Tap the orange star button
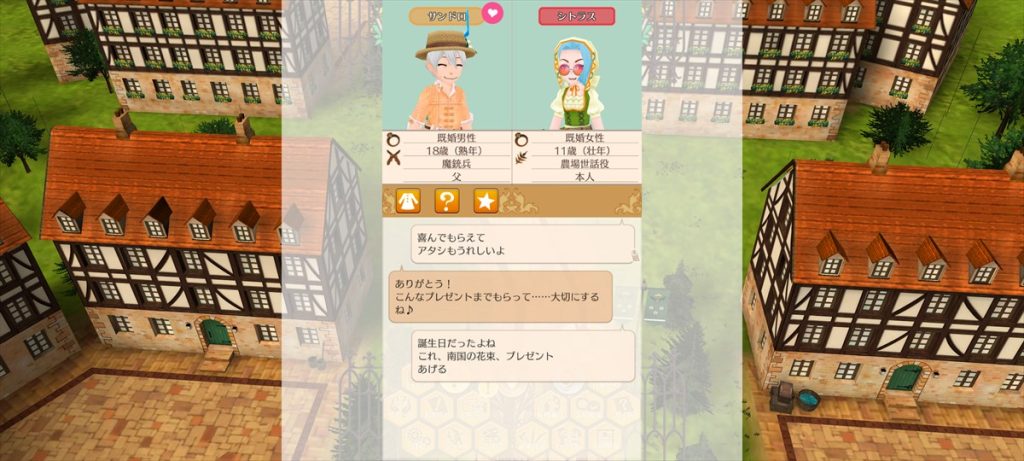 [x=485, y=201]
